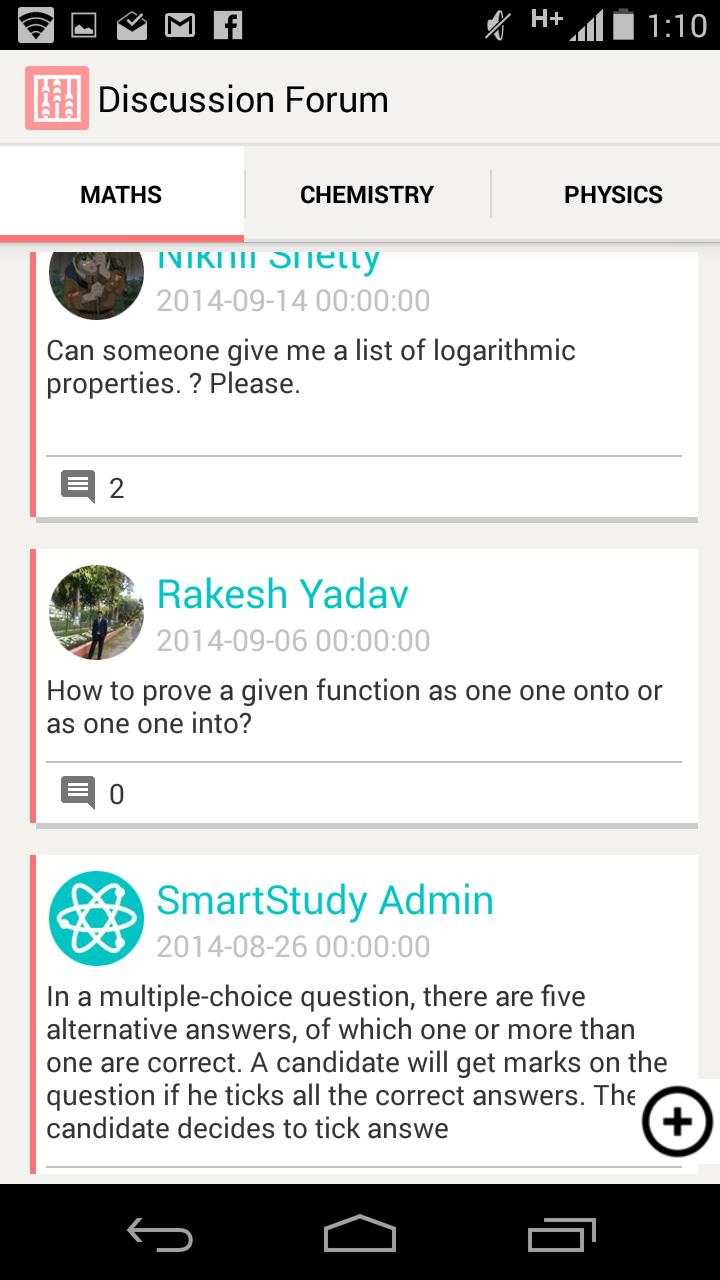This screenshot has height=1280, width=720.
Task: Tap Nikhil Shetty's profile picture
Action: (96, 280)
